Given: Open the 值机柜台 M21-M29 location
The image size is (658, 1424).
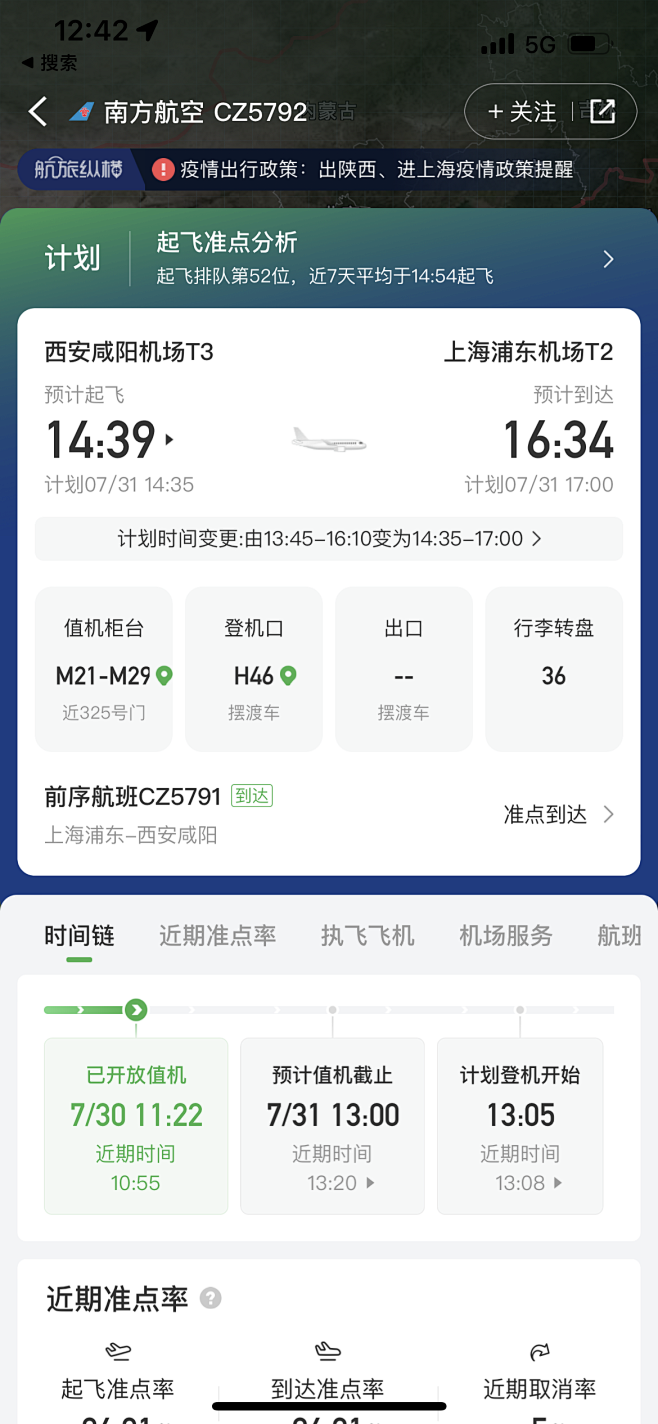Looking at the screenshot, I should point(104,669).
